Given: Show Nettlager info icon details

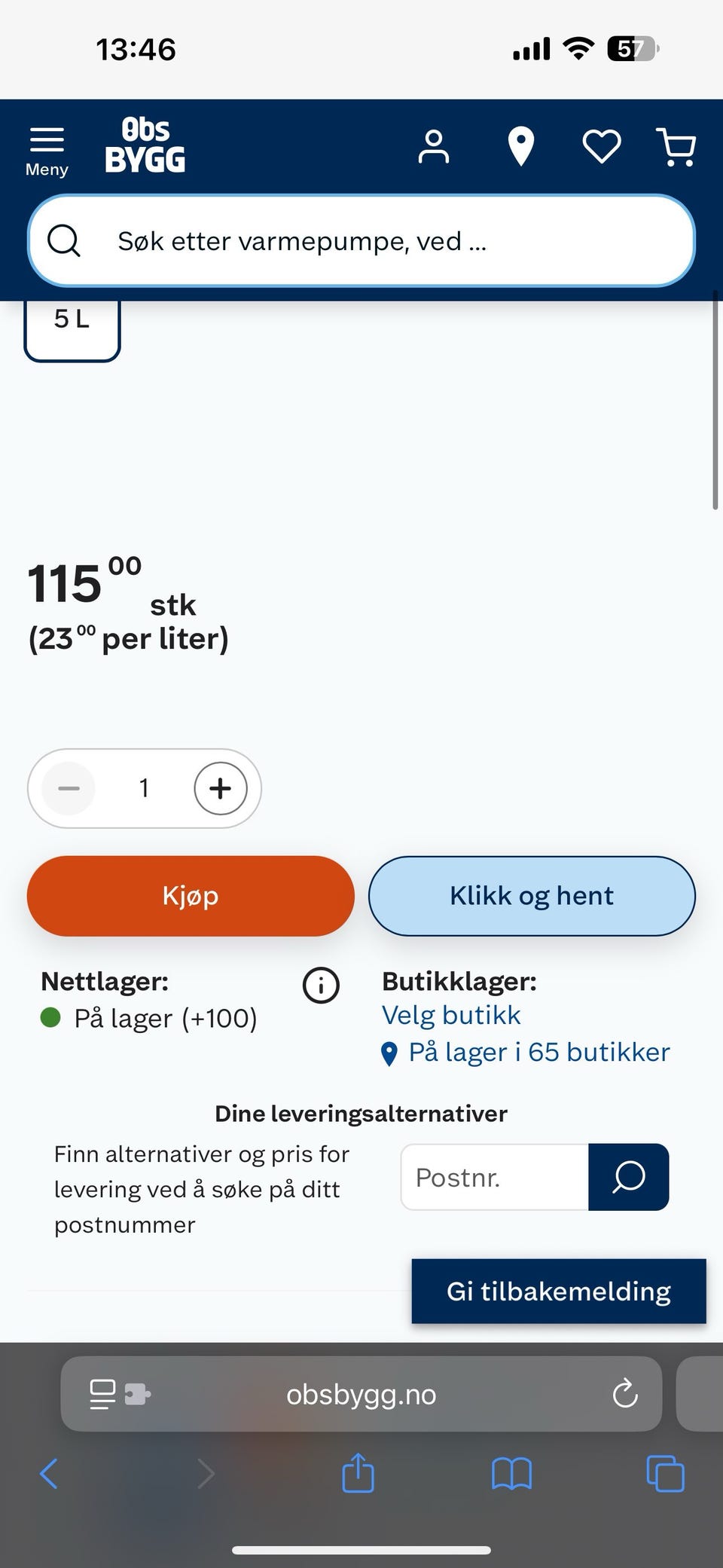Looking at the screenshot, I should (x=321, y=985).
